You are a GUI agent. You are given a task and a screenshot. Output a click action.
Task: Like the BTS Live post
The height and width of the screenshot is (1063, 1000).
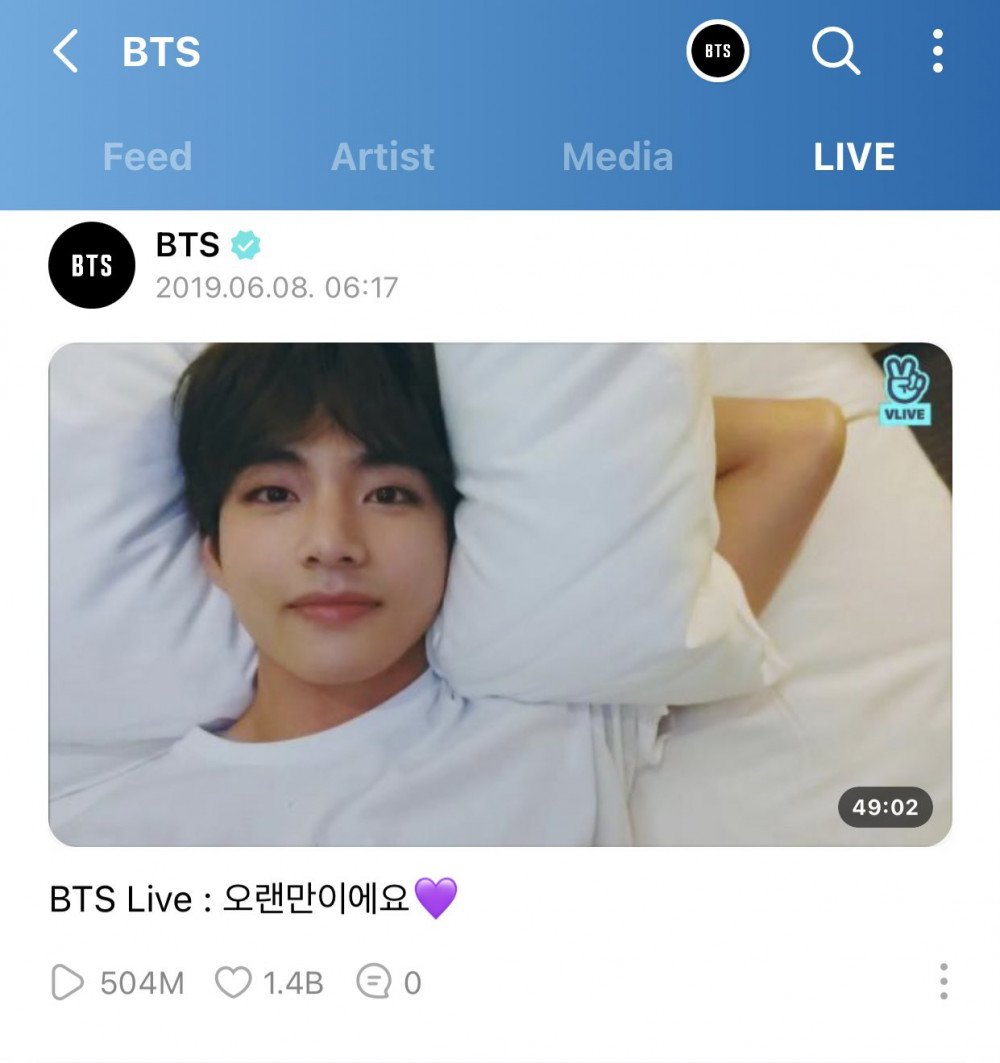coord(234,983)
